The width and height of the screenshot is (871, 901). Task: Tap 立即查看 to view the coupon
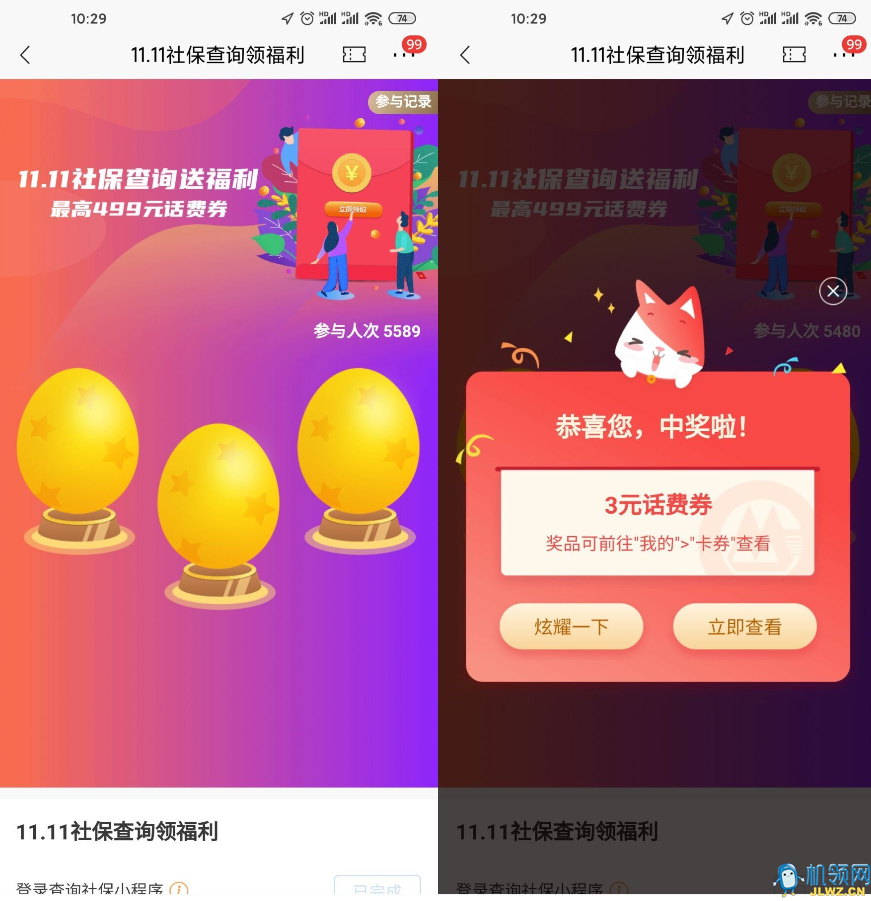tap(744, 627)
